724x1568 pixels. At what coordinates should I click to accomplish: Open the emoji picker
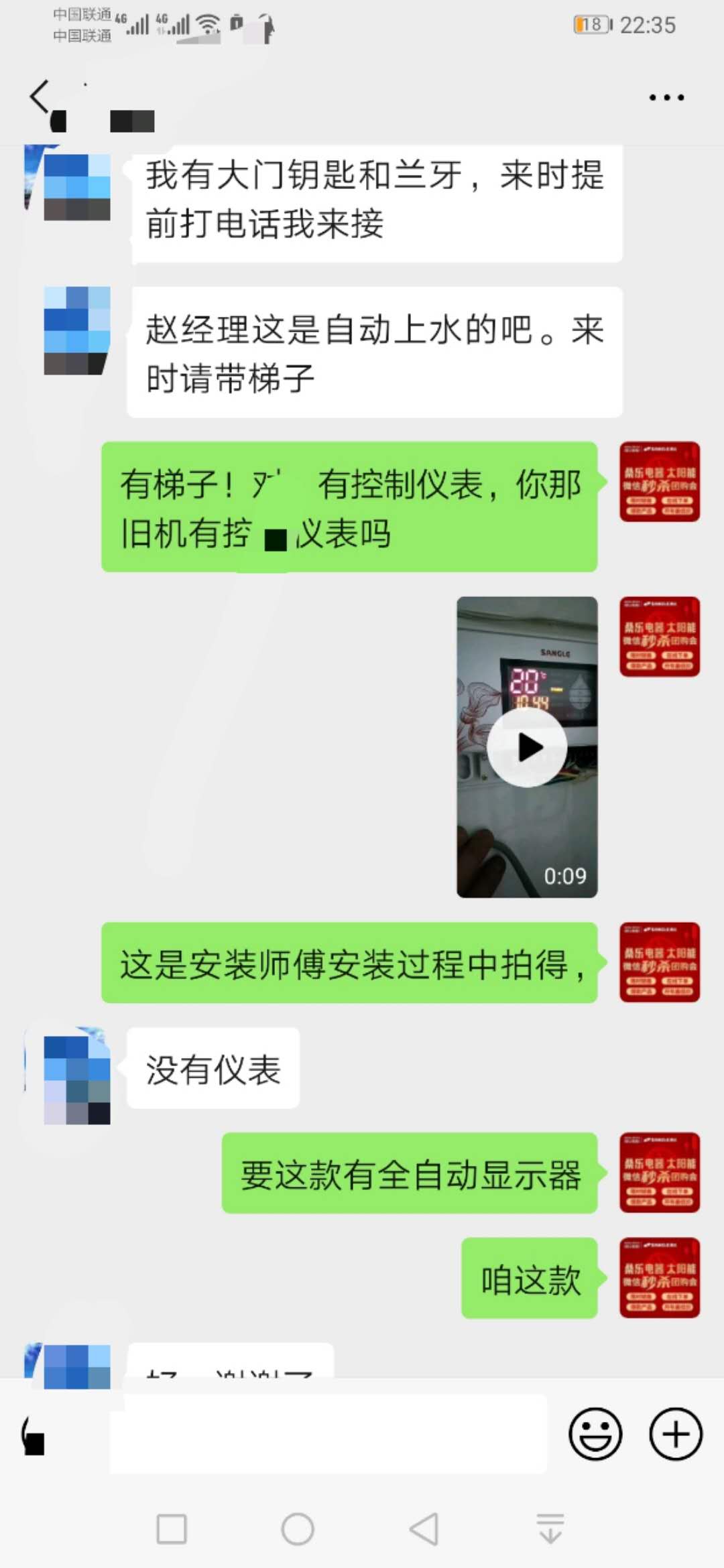point(595,1434)
